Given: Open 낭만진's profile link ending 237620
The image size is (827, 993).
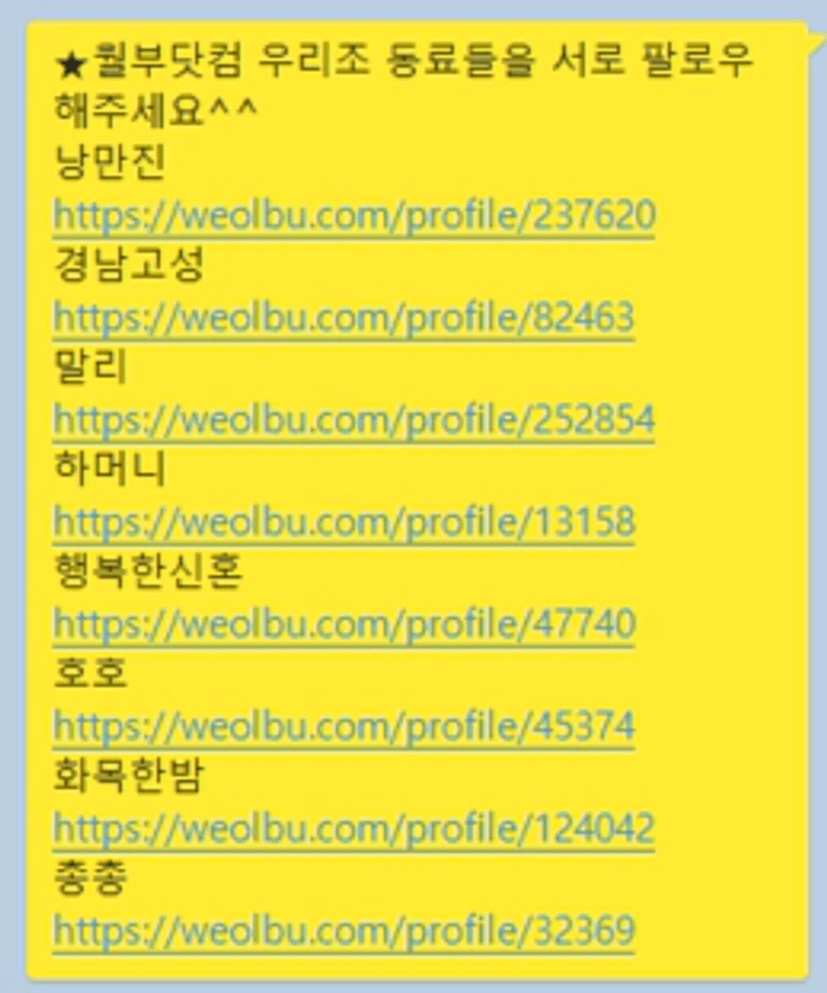Looking at the screenshot, I should 353,215.
